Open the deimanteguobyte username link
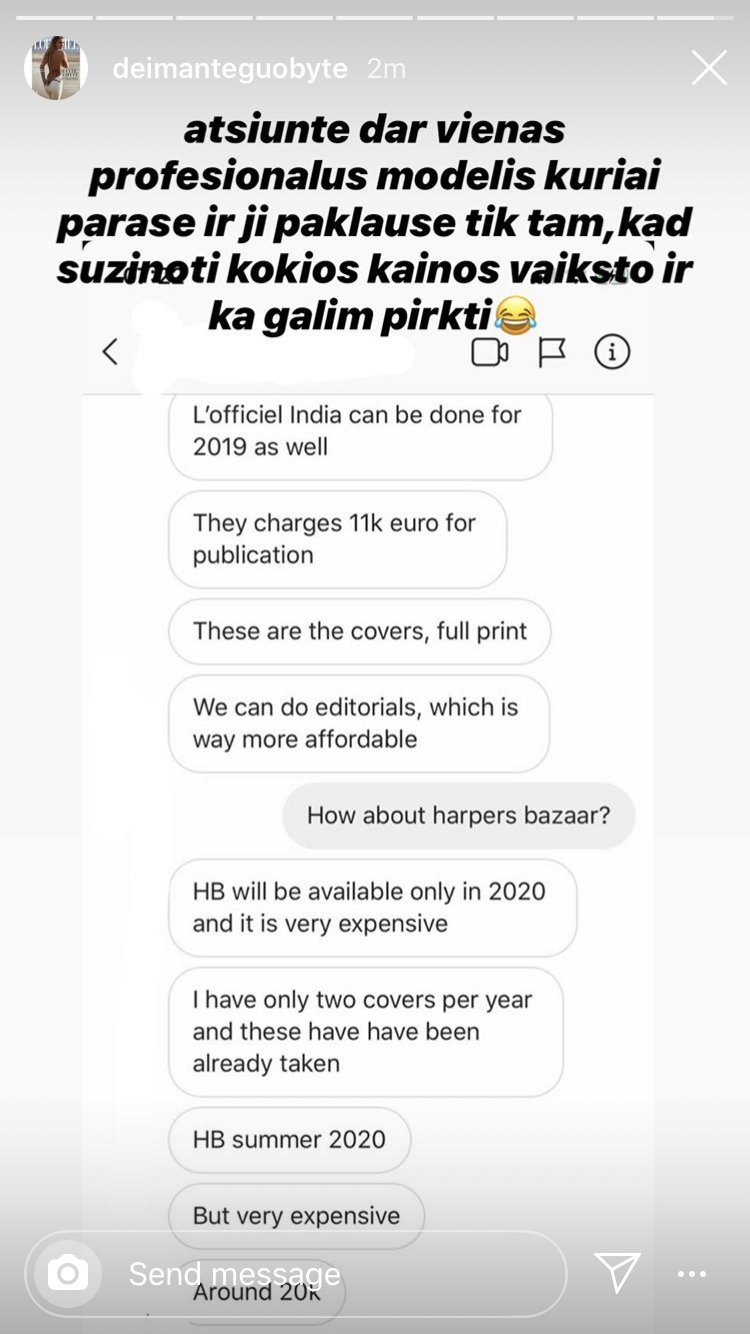The image size is (750, 1334). coord(230,68)
